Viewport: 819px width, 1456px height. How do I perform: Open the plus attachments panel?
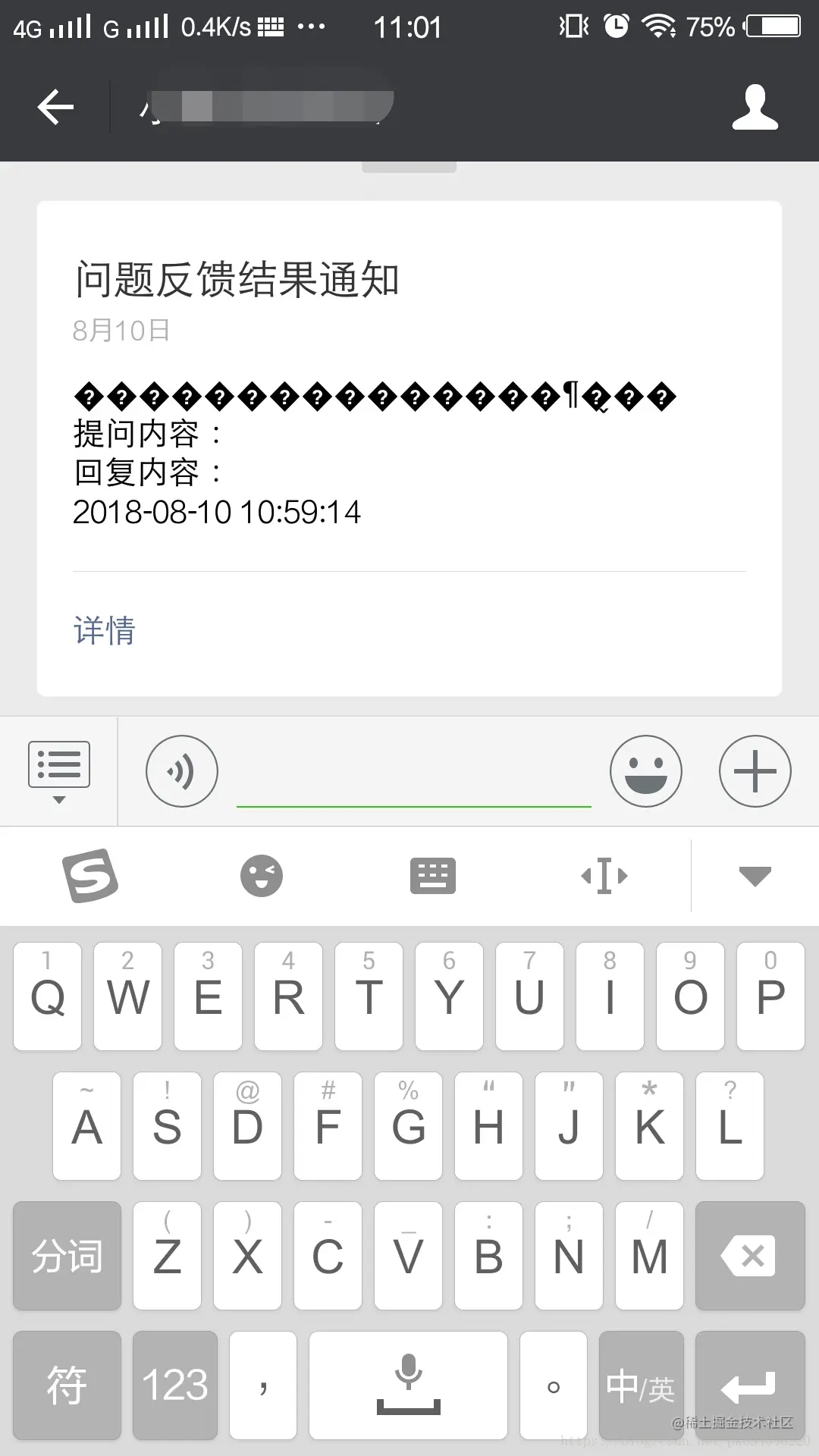[755, 771]
